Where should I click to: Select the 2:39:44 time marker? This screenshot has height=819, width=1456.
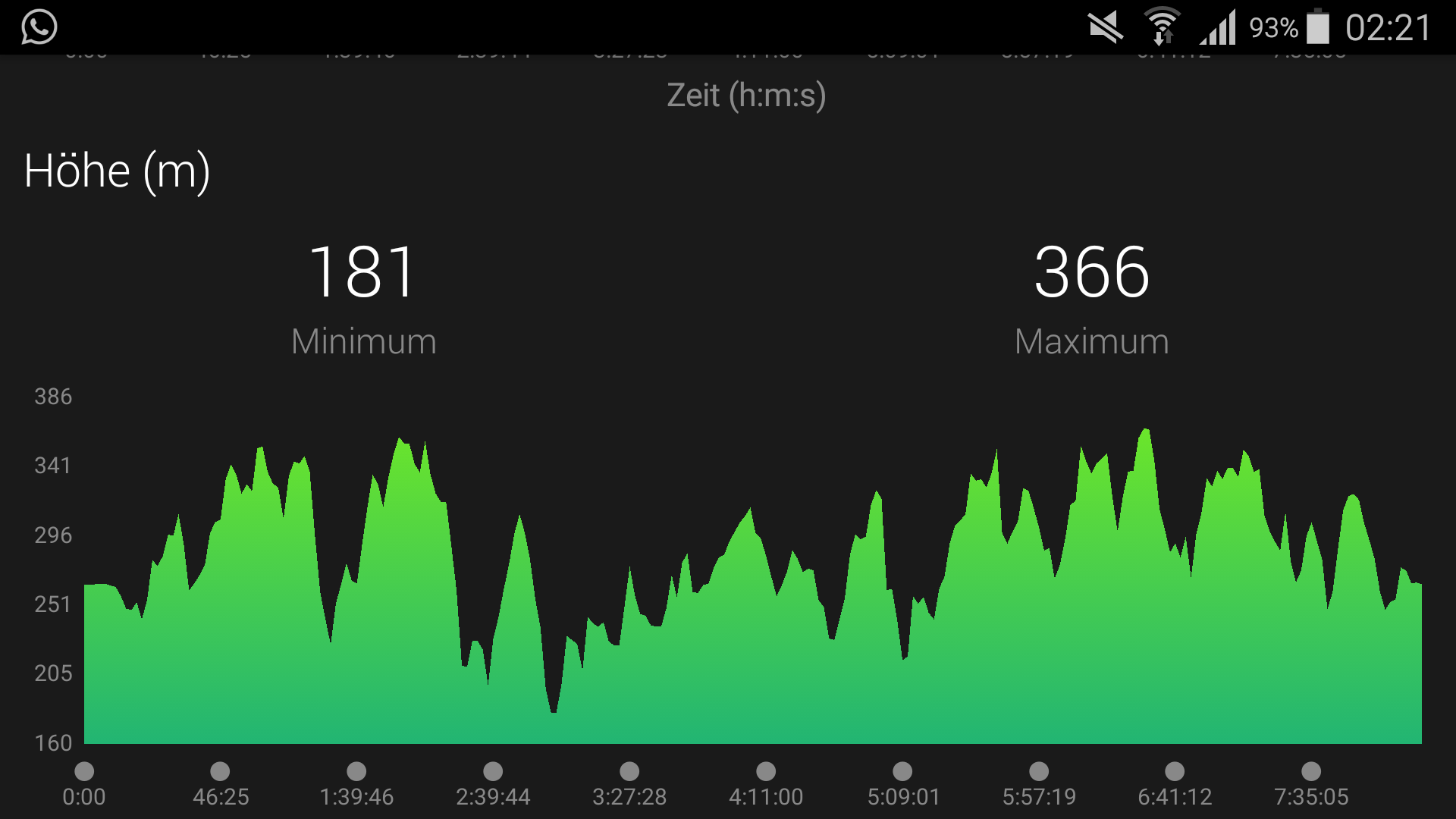[493, 771]
